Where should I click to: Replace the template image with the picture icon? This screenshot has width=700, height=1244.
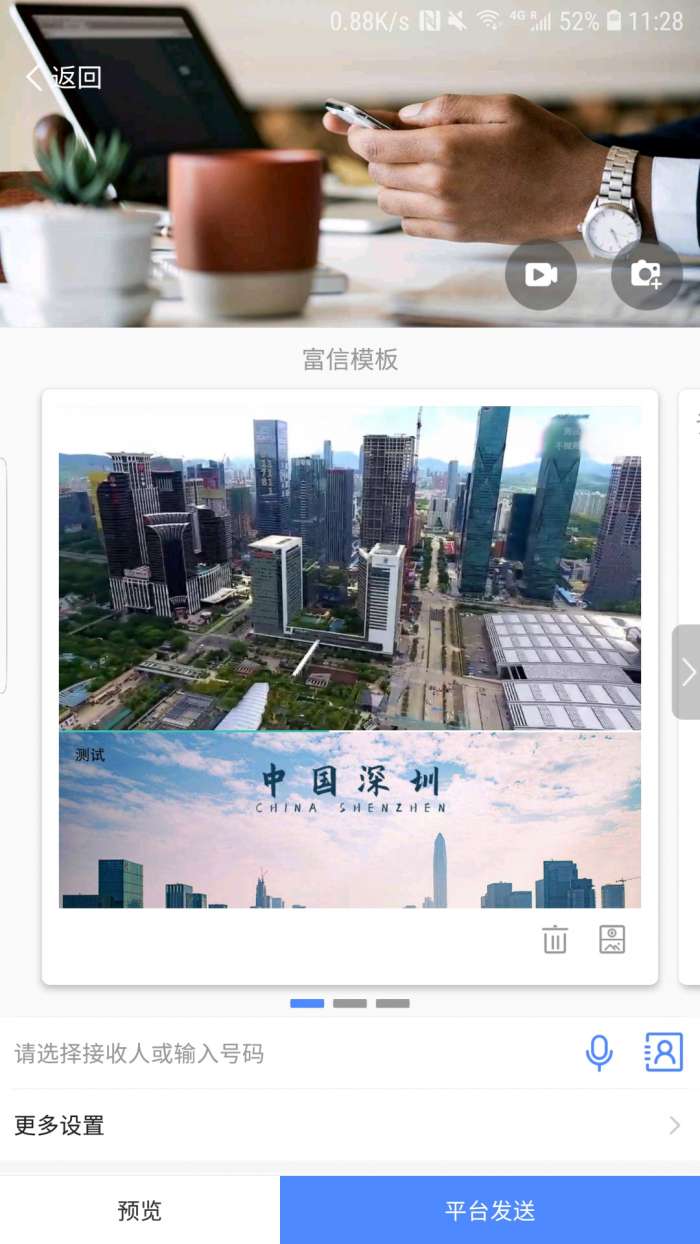click(612, 940)
